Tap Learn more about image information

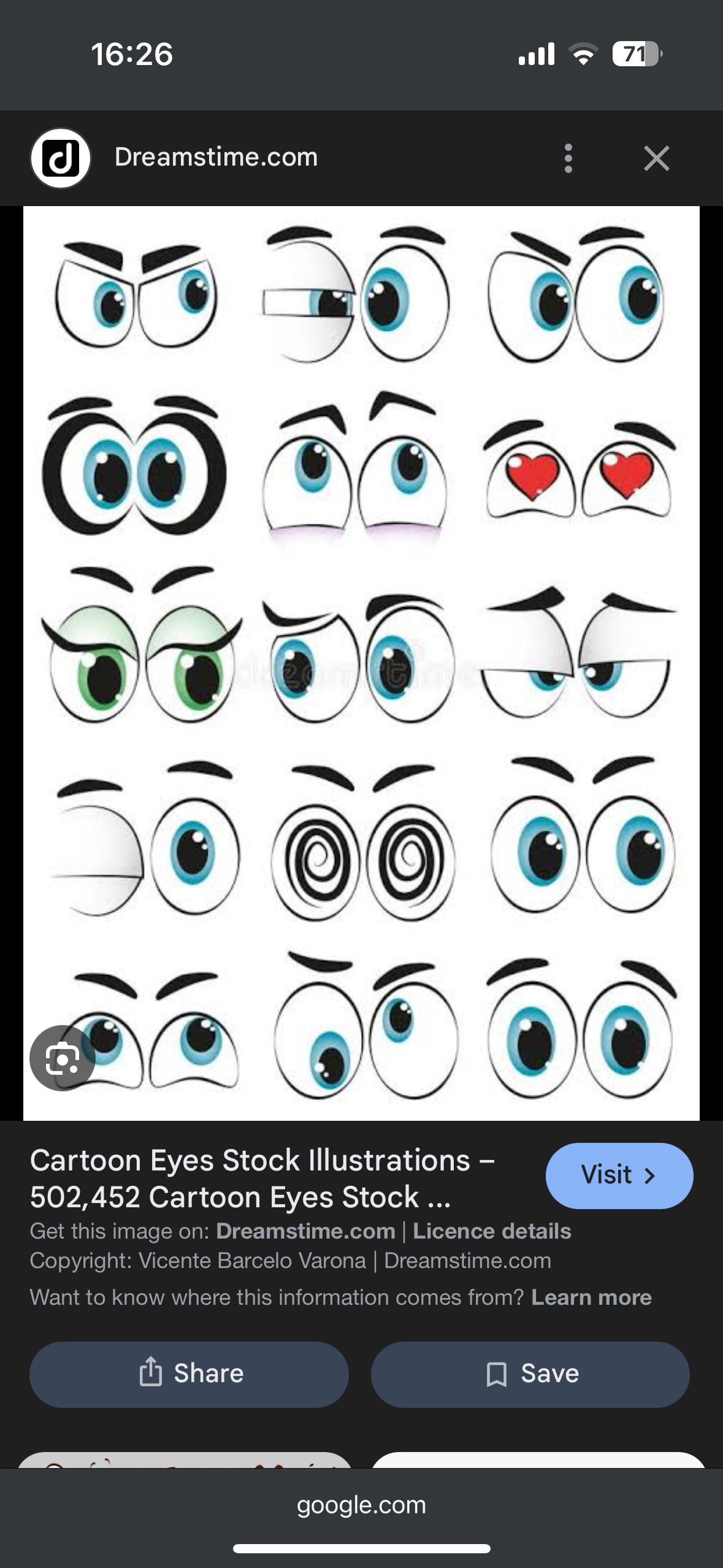point(591,1297)
